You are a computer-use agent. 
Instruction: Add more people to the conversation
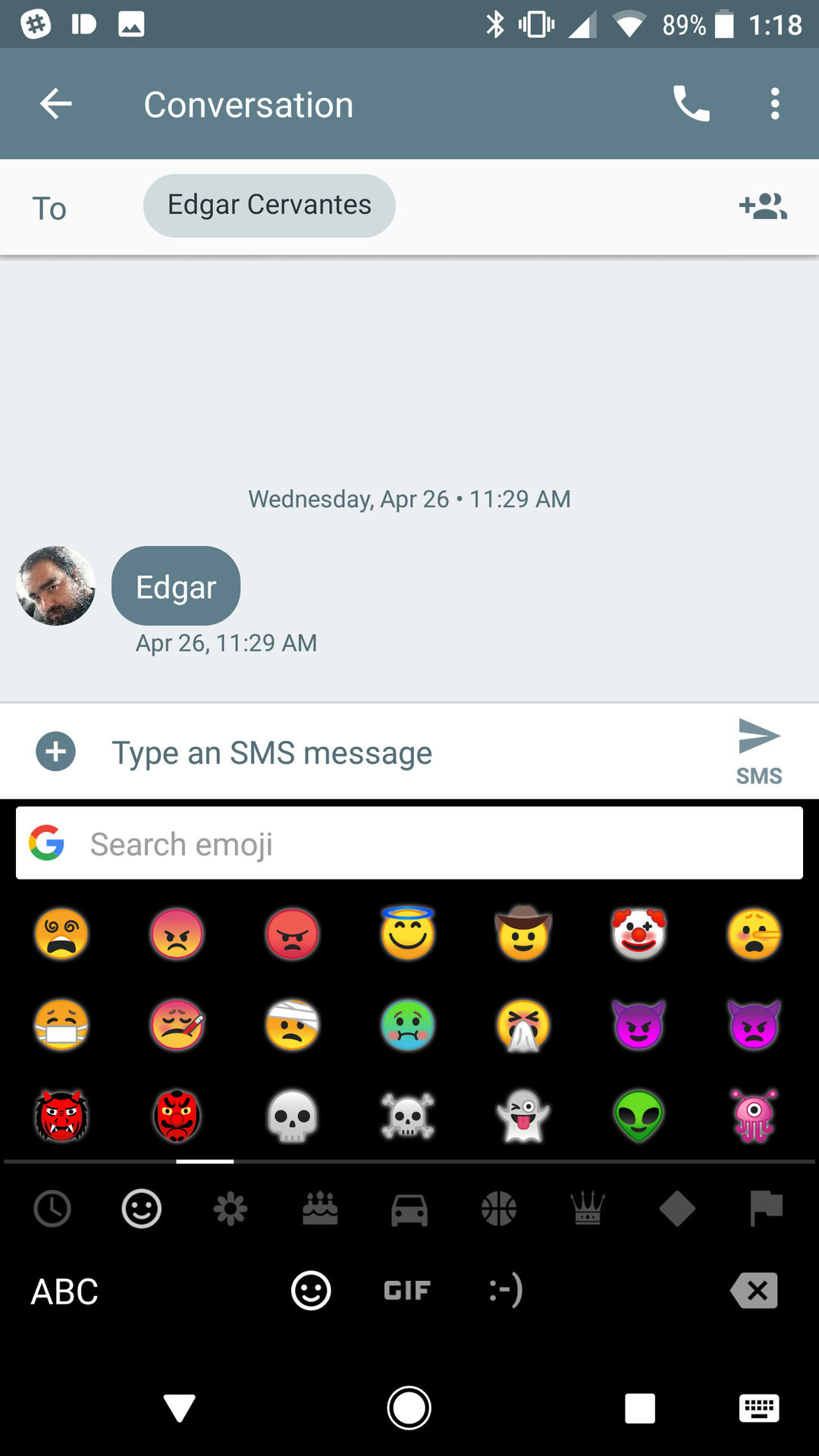pos(763,206)
